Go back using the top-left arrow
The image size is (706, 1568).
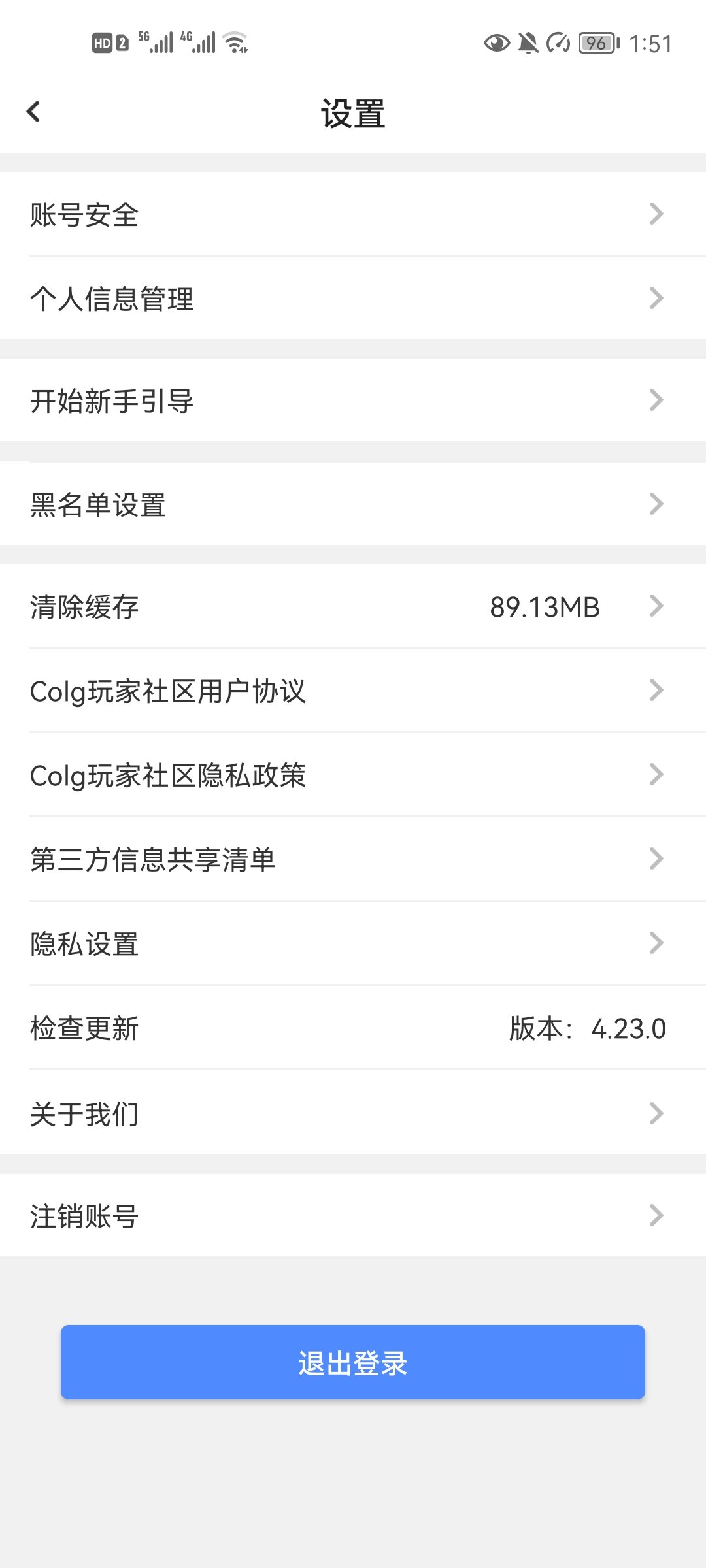34,112
